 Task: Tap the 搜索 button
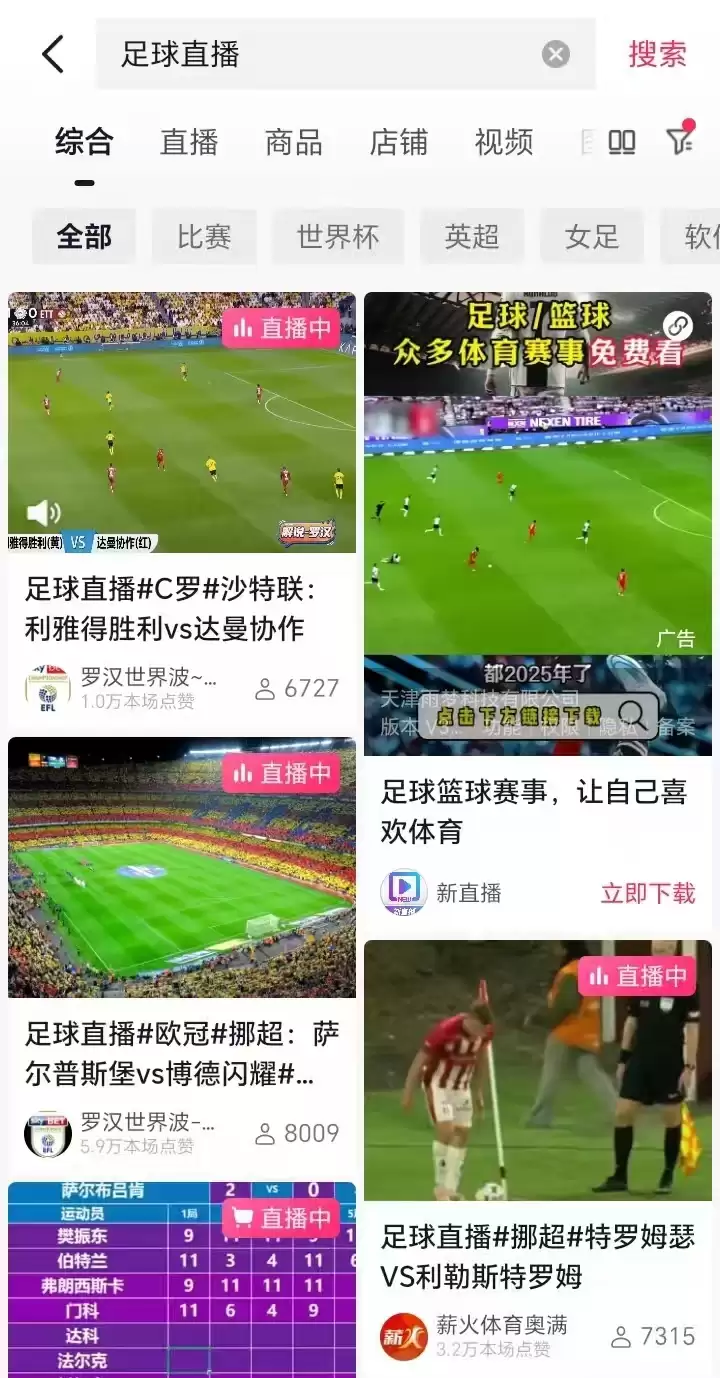tap(657, 54)
